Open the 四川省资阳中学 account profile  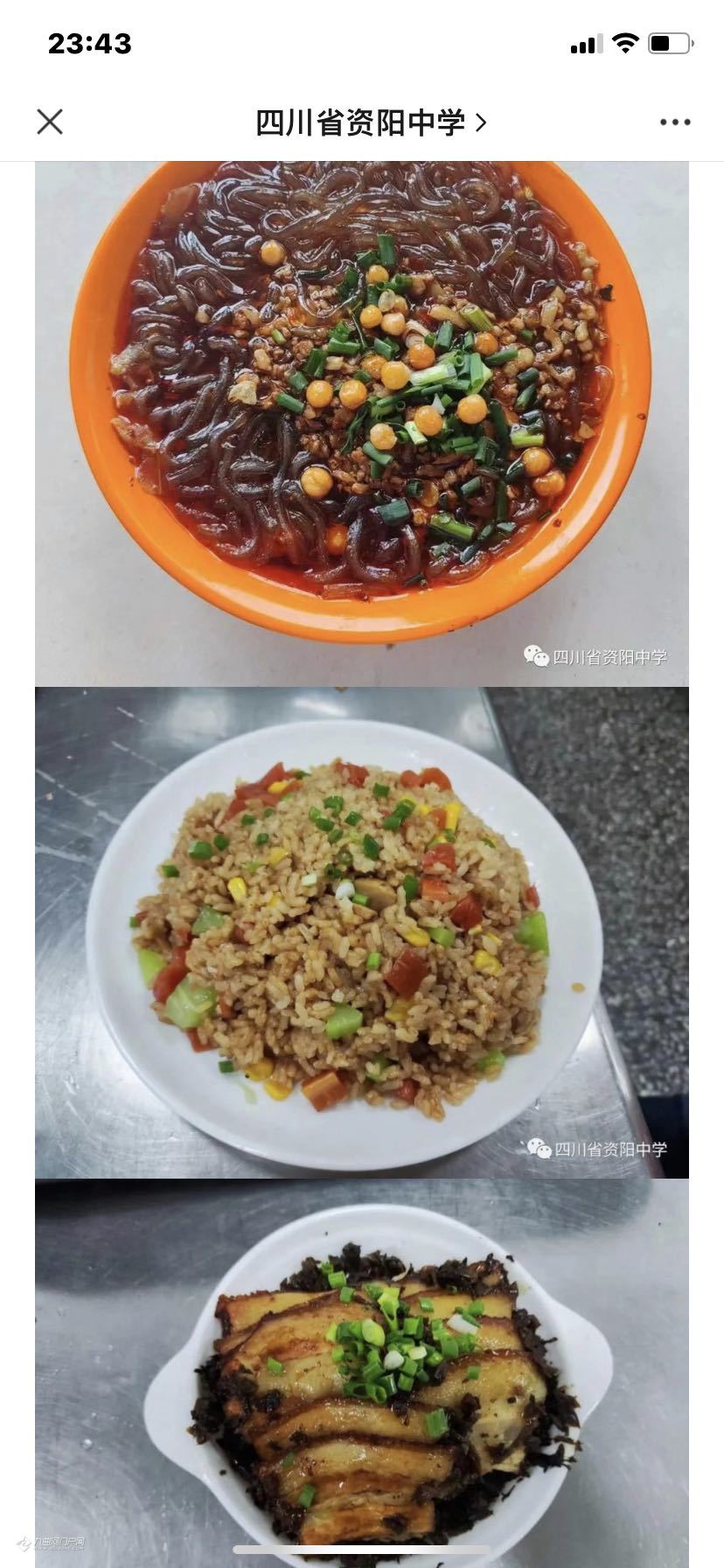(370, 122)
